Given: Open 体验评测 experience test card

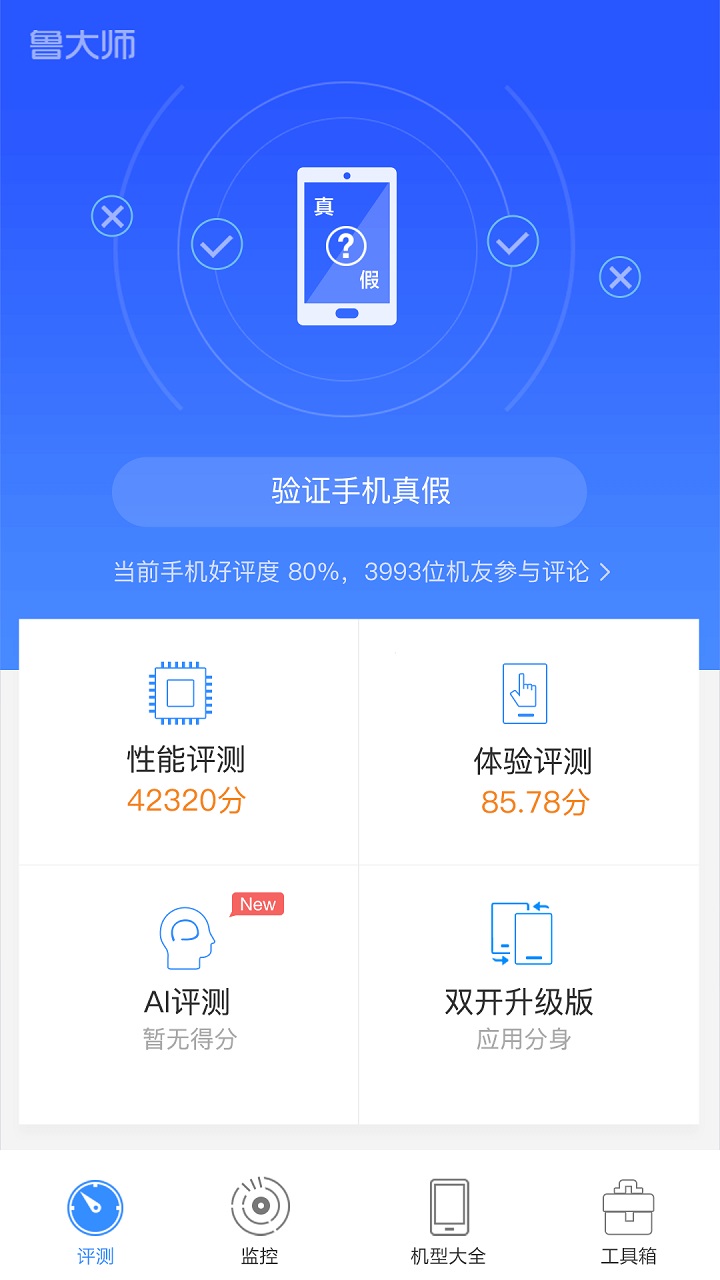Looking at the screenshot, I should 530,741.
